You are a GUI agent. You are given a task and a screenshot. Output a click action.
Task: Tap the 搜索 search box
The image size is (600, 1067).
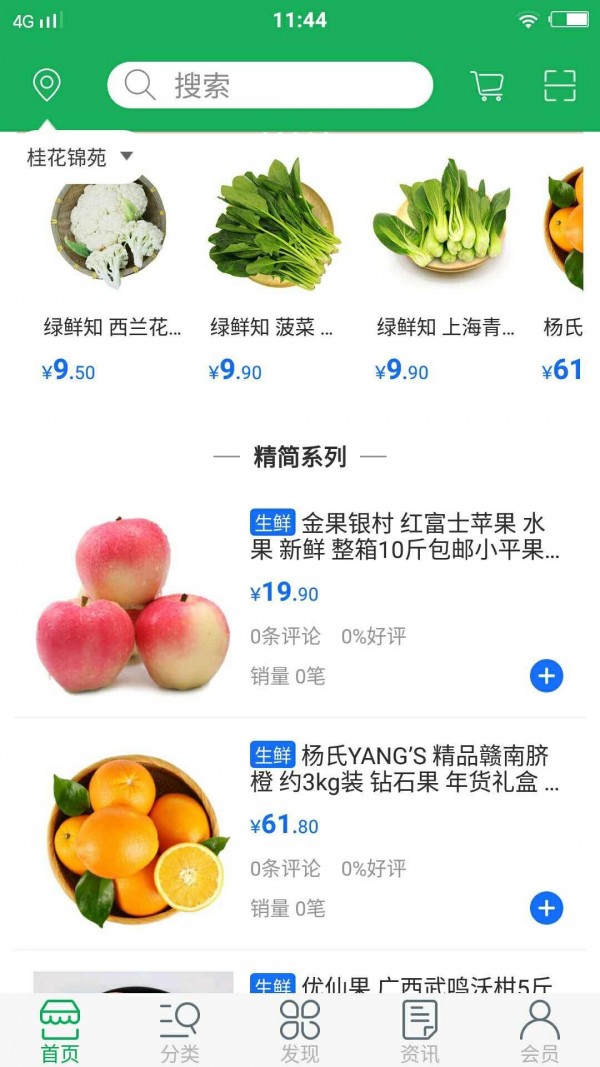270,85
